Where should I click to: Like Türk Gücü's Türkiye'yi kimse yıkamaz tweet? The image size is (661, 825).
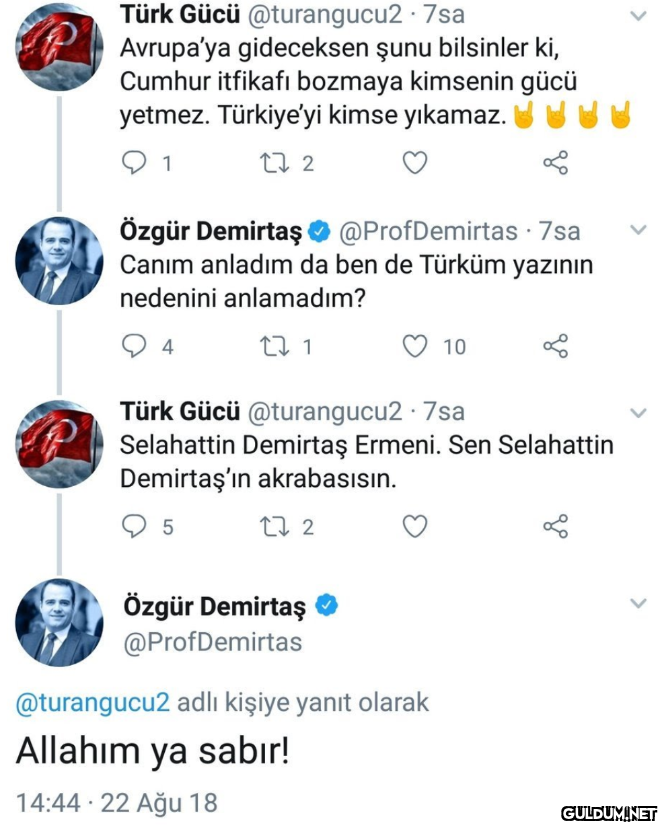415,163
